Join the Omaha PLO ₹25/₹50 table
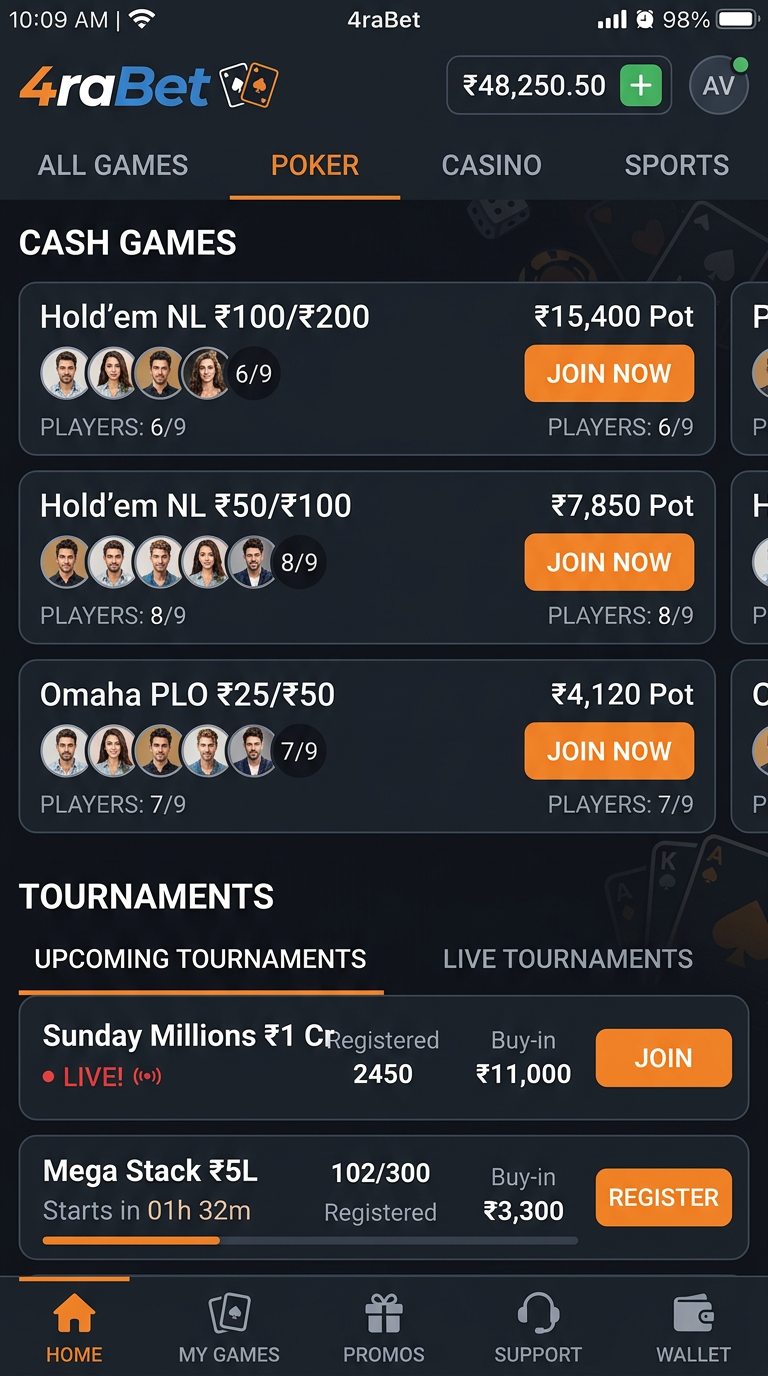The height and width of the screenshot is (1376, 768). coord(608,751)
